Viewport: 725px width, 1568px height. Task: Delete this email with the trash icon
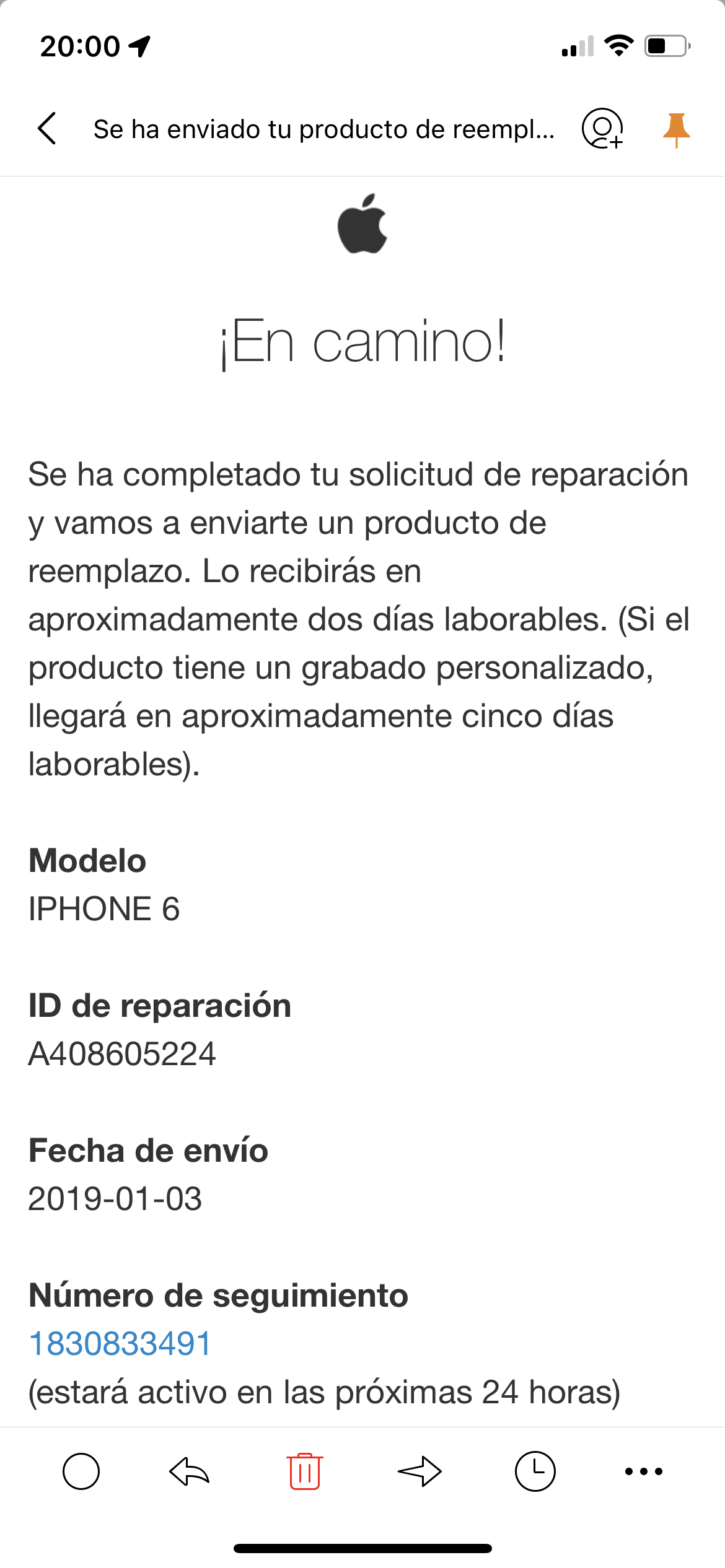point(304,1471)
